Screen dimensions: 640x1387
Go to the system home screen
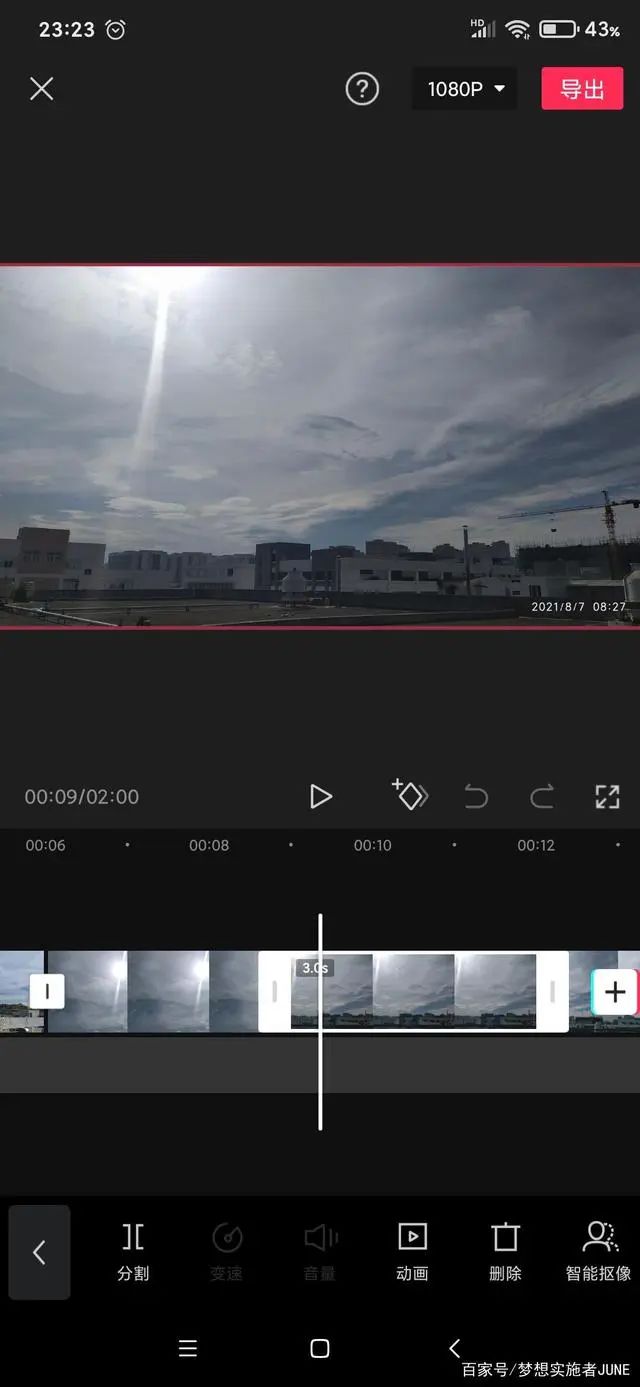click(320, 1348)
